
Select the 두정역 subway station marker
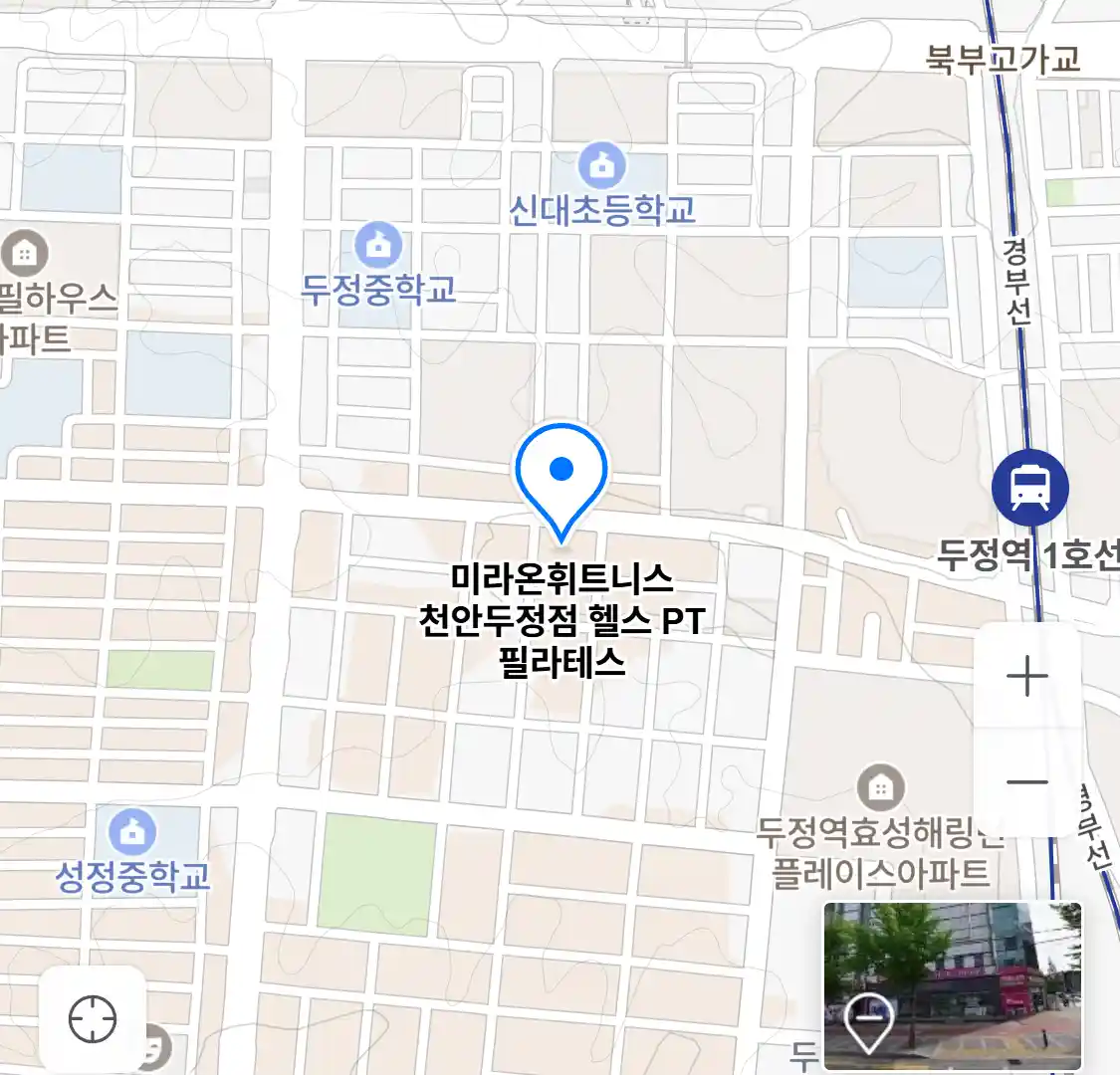click(1029, 488)
